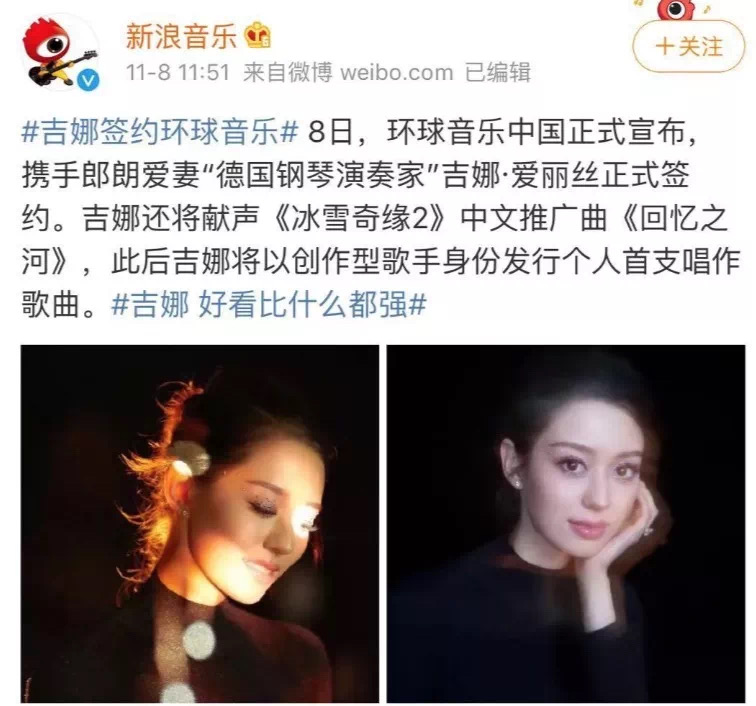
Task: View the right portrait photo
Action: point(566,524)
